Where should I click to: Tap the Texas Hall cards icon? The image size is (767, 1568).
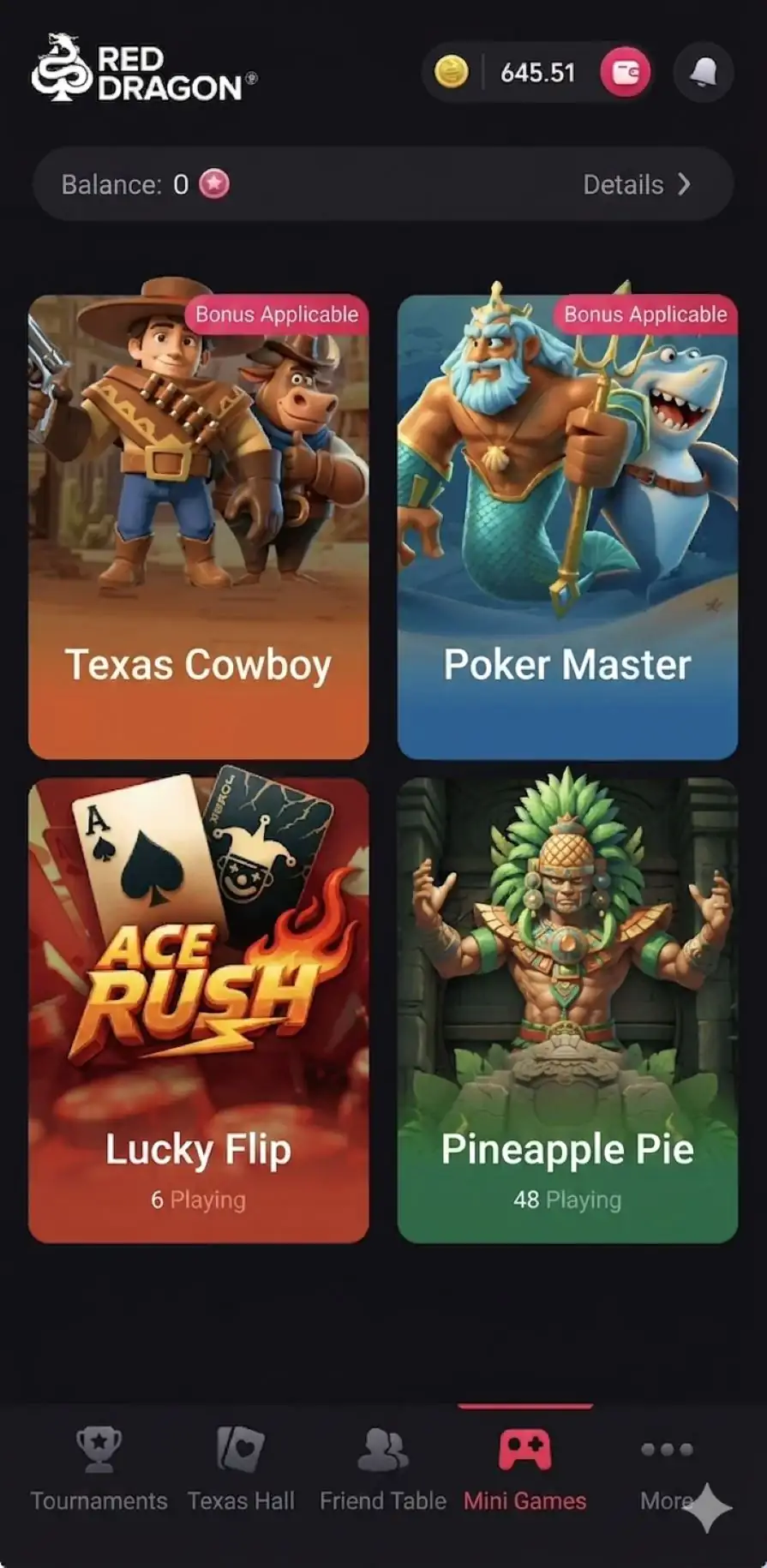[240, 1448]
